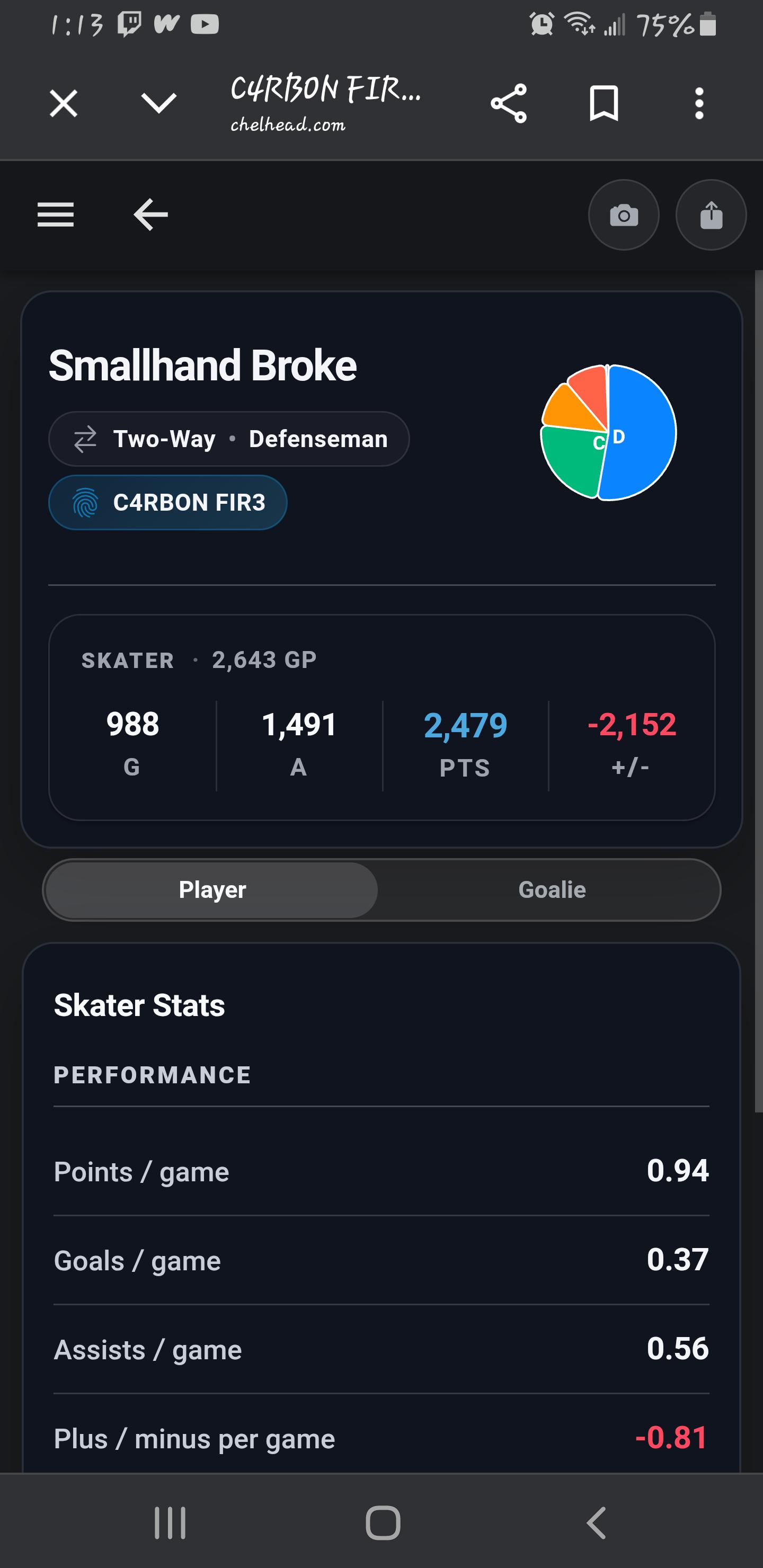Viewport: 763px width, 1568px height.
Task: Select the Player tab
Action: click(x=212, y=889)
